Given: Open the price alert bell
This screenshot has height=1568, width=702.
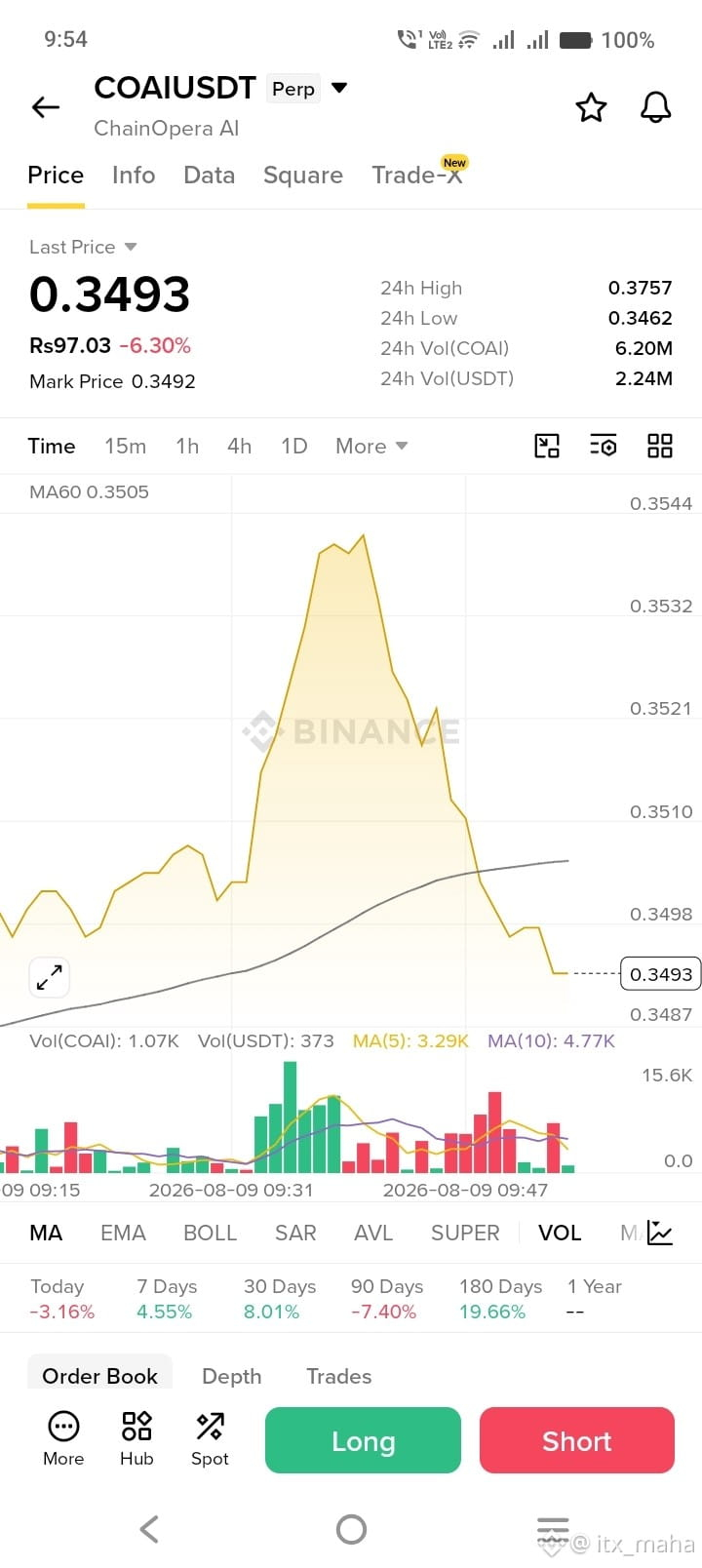Looking at the screenshot, I should pos(656,107).
